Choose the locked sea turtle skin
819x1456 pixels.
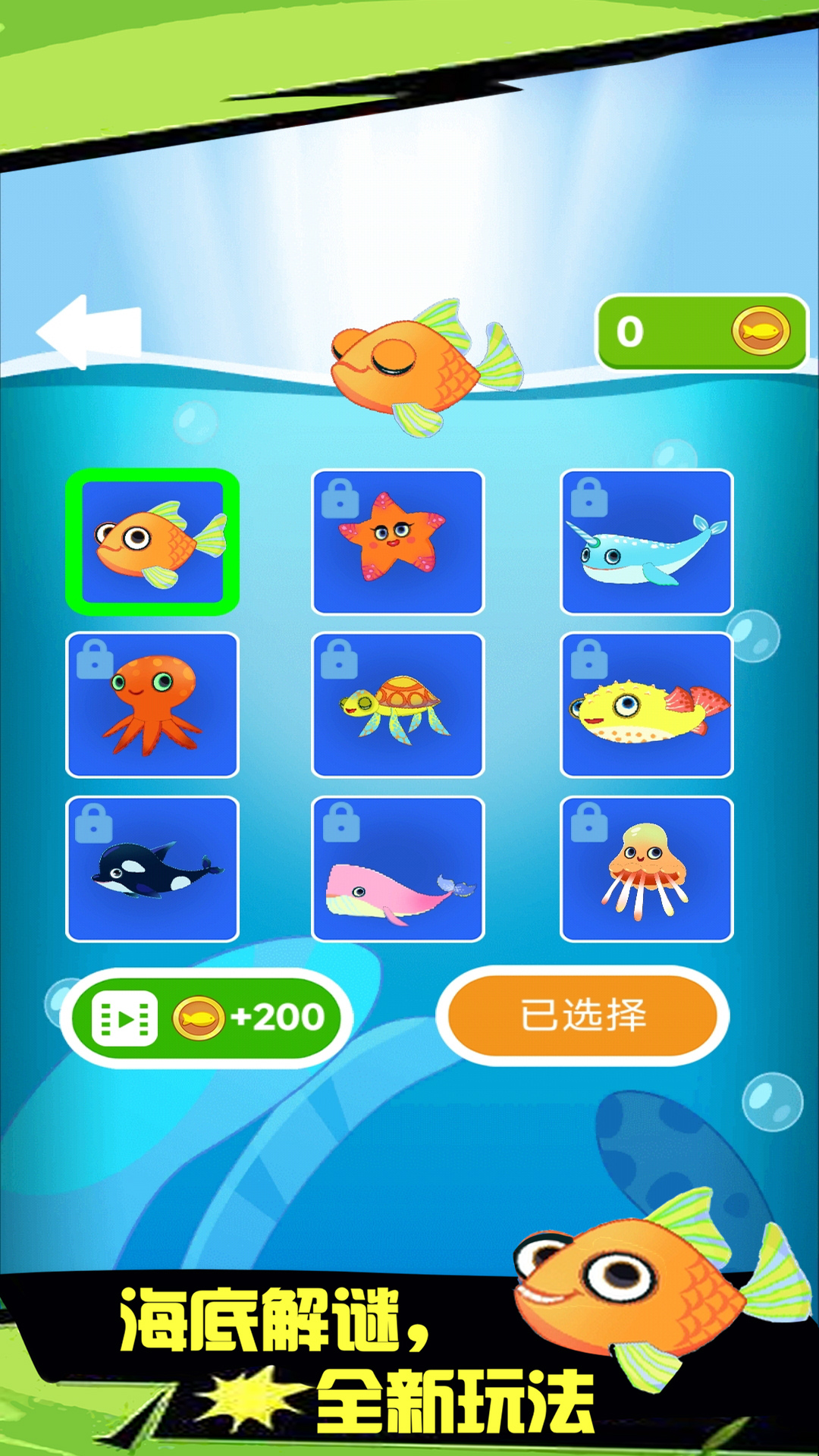click(x=398, y=705)
